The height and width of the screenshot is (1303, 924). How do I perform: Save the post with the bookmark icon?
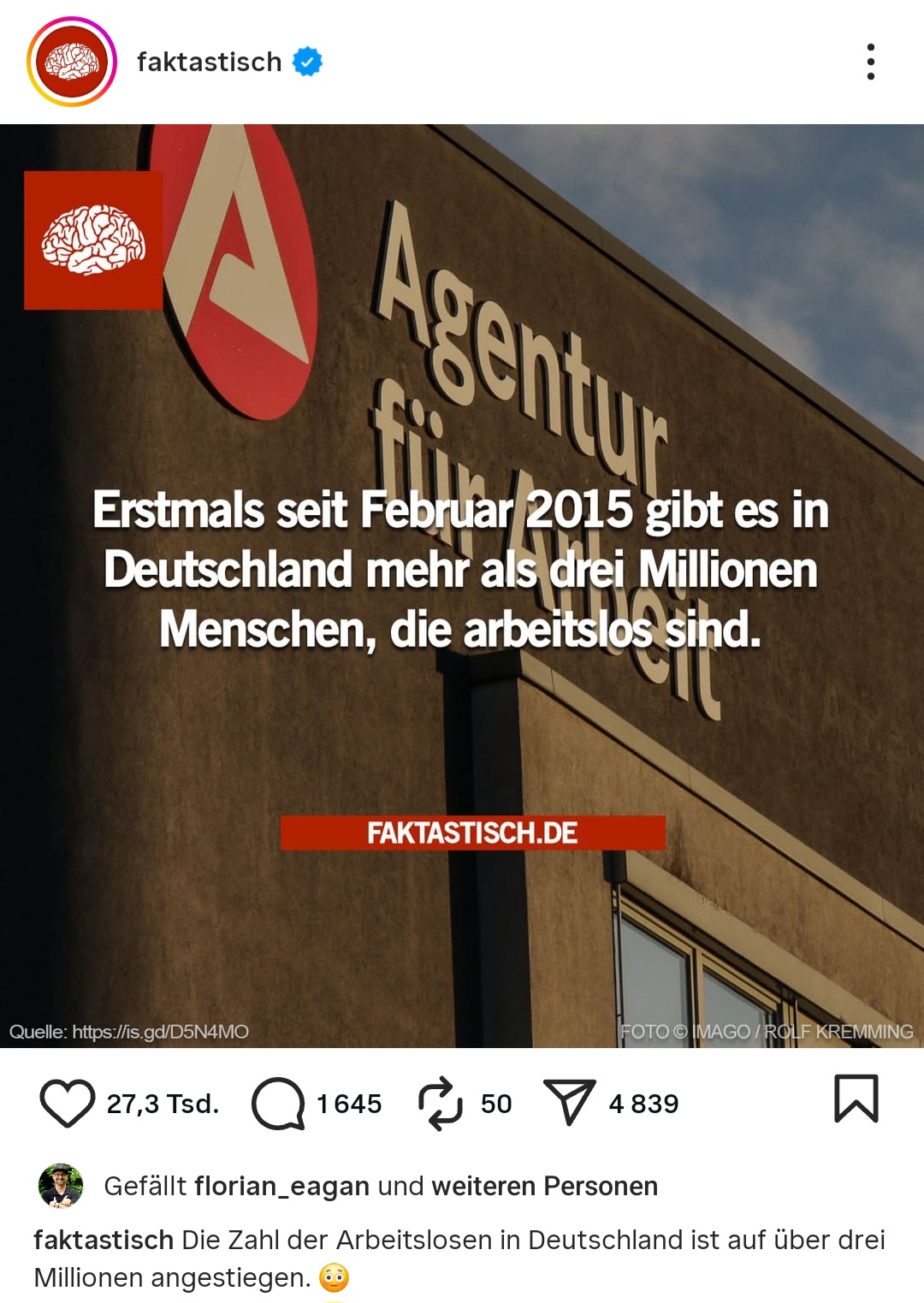(x=856, y=1099)
